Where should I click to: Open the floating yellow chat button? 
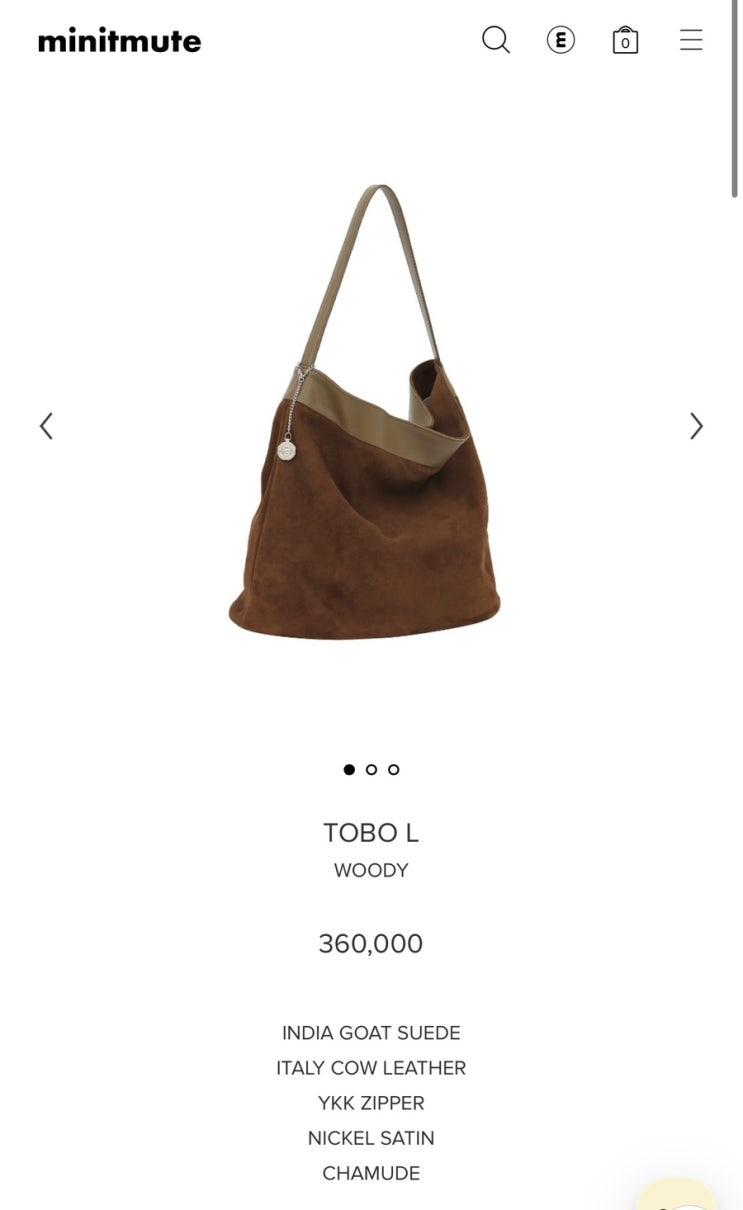678,1194
